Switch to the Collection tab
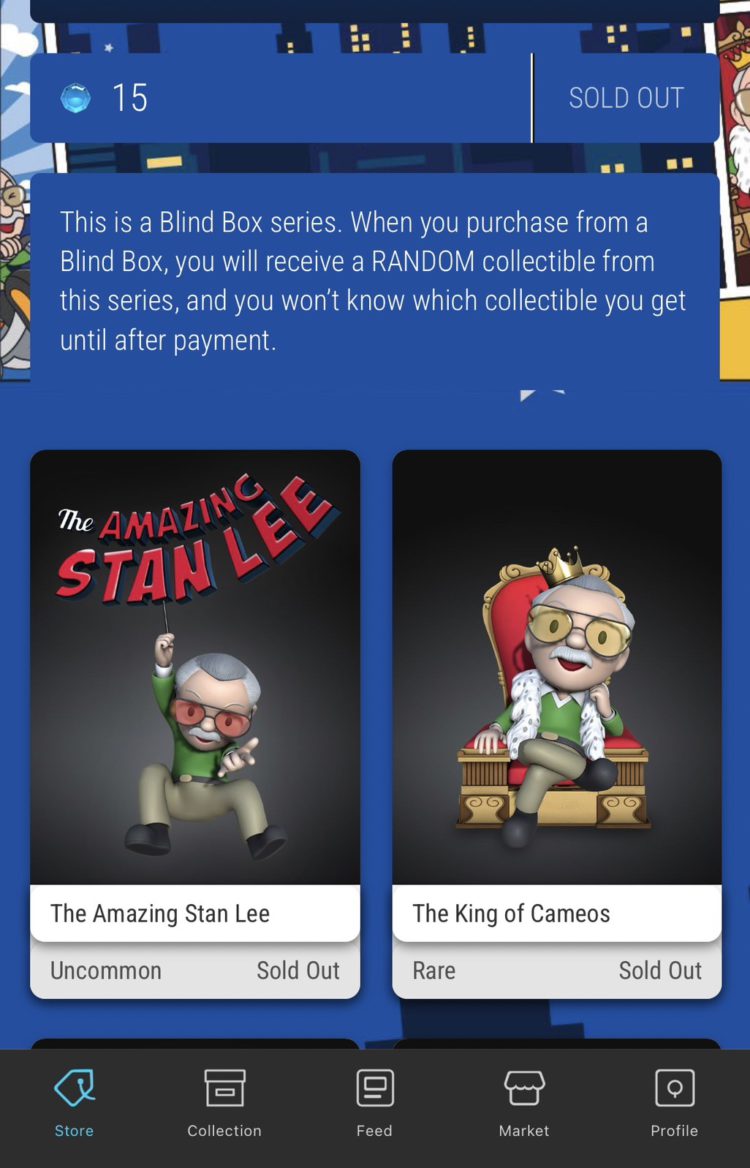The image size is (750, 1168). click(x=224, y=1103)
